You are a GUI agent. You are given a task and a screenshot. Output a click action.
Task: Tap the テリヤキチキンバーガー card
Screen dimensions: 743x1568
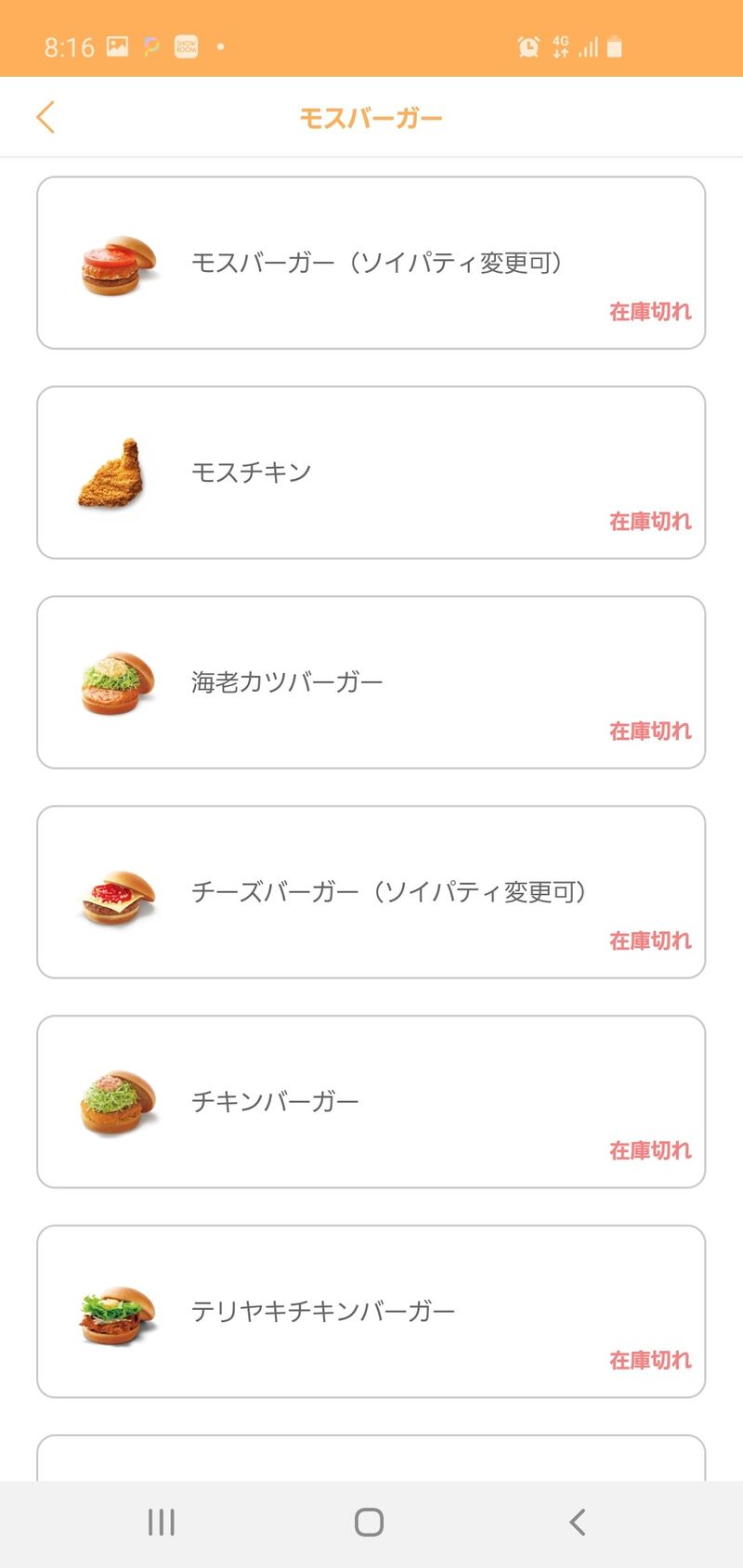click(371, 1311)
